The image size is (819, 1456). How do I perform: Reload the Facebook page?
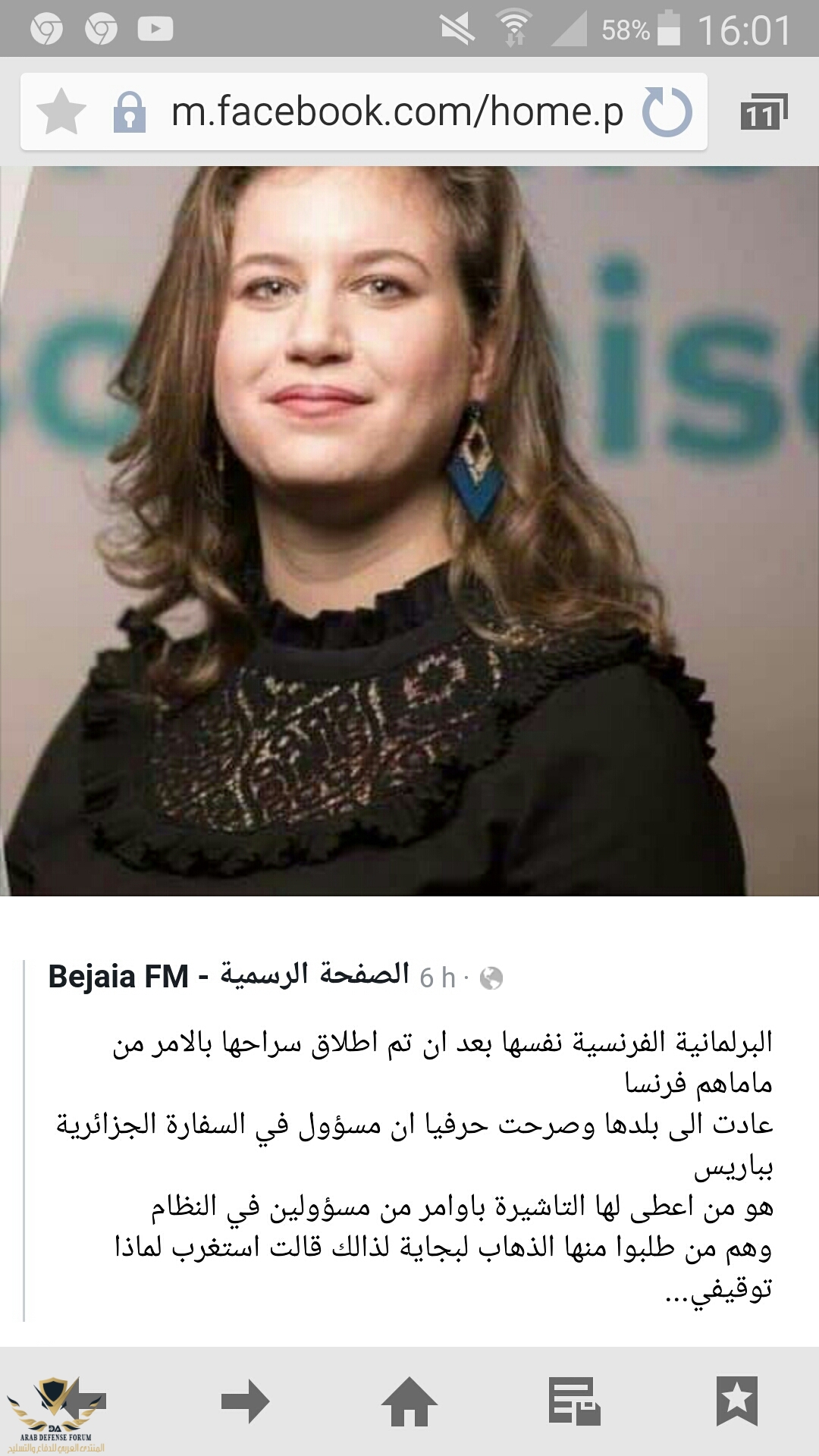tap(667, 112)
